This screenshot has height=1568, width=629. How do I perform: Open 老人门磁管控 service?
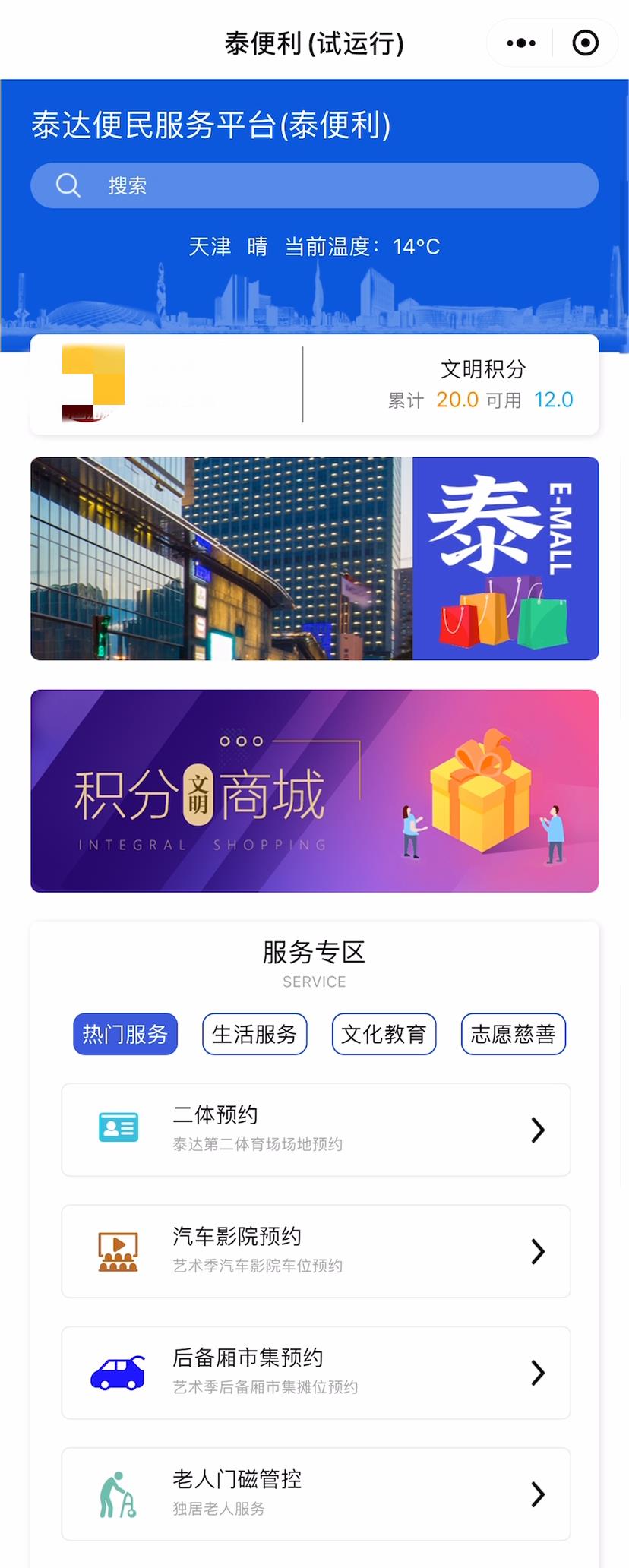pyautogui.click(x=316, y=1494)
